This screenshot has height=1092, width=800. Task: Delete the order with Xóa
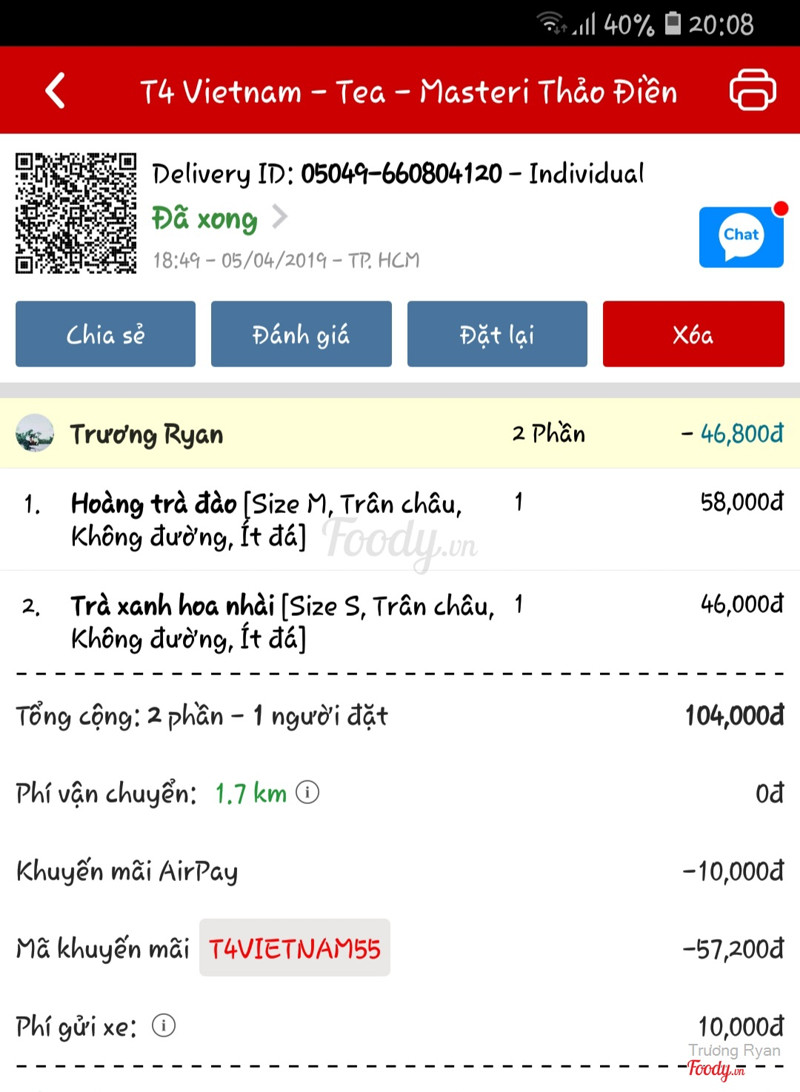coord(693,334)
